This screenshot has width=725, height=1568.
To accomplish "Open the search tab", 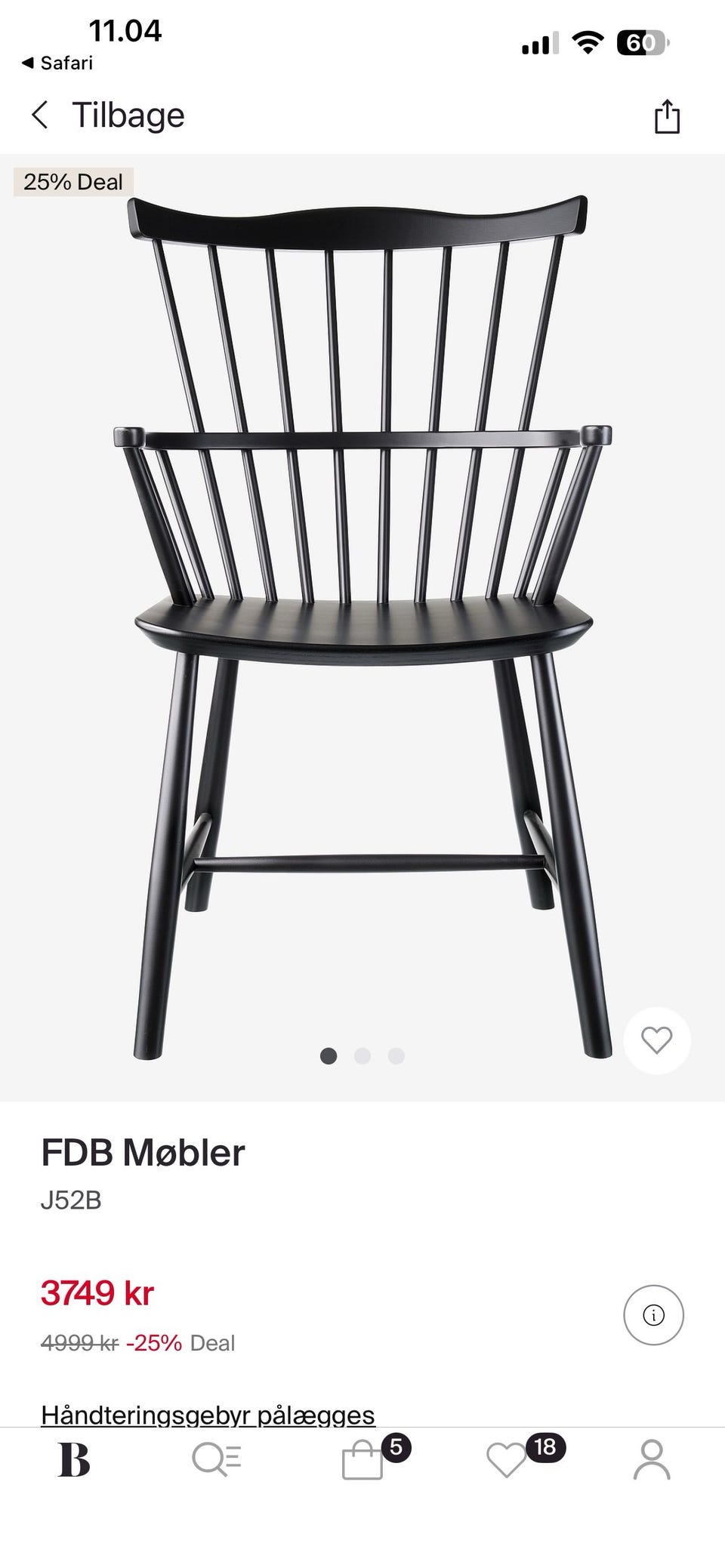I will coord(217,1460).
